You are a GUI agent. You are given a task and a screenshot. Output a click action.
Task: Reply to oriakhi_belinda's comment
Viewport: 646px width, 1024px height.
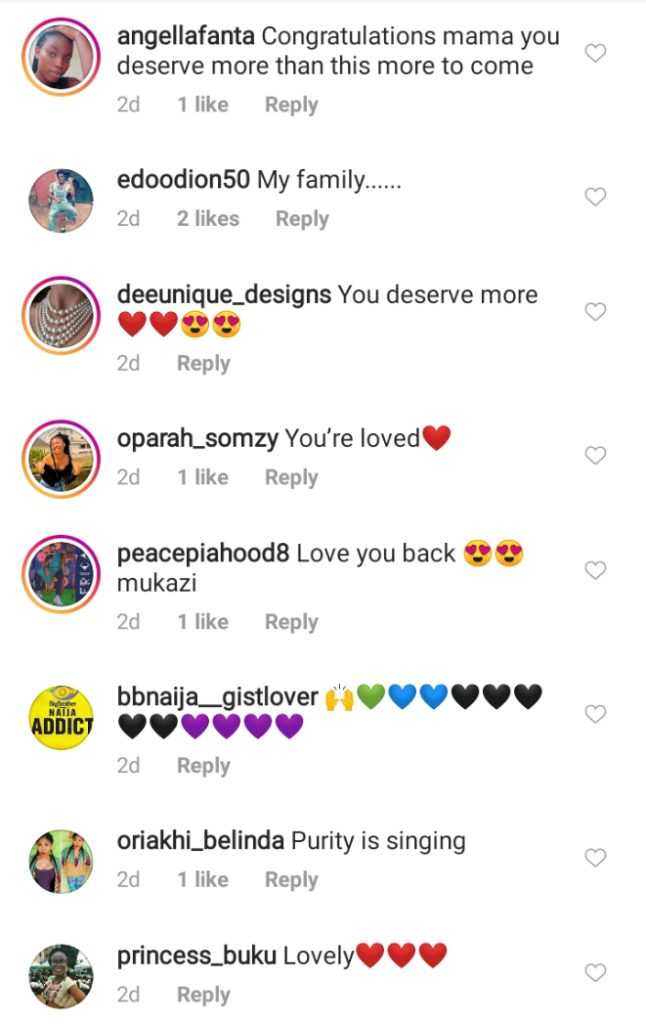[x=291, y=880]
